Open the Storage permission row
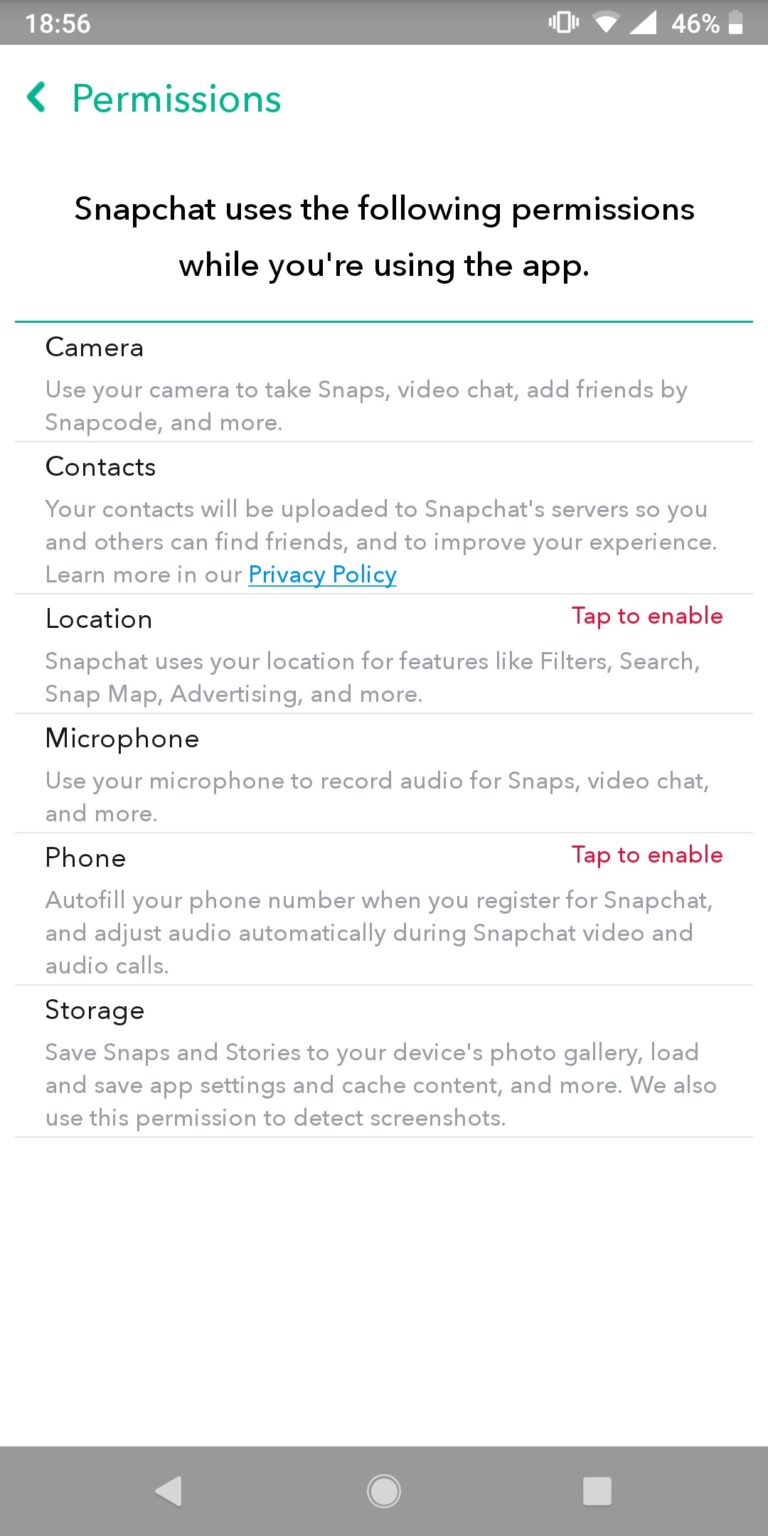 (x=384, y=1062)
